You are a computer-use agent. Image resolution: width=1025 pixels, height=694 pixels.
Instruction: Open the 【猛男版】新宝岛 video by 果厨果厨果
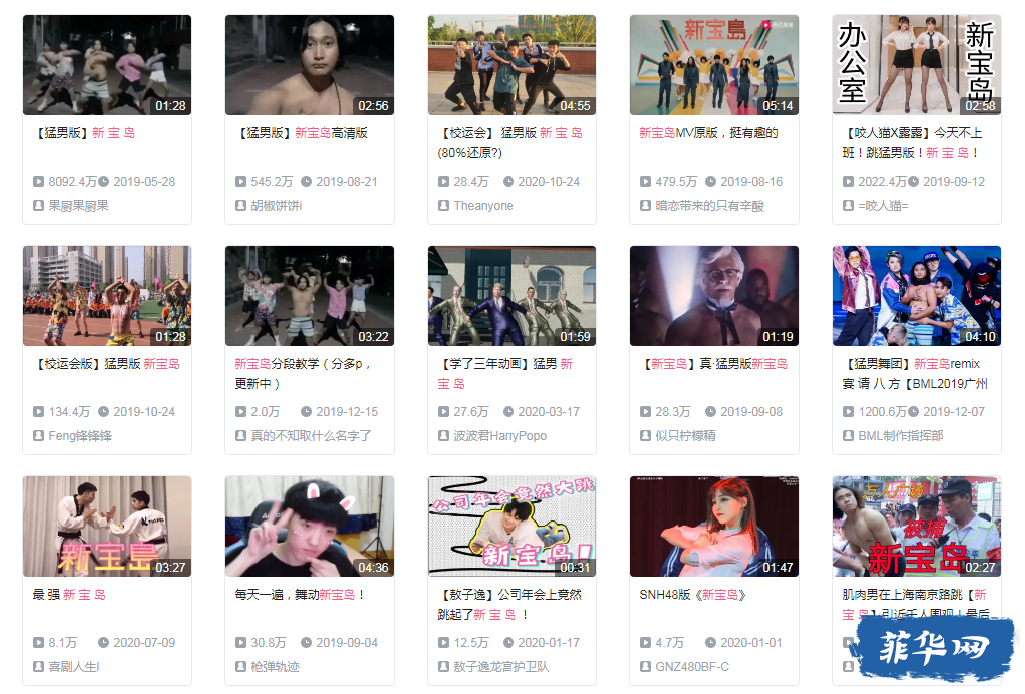(106, 65)
